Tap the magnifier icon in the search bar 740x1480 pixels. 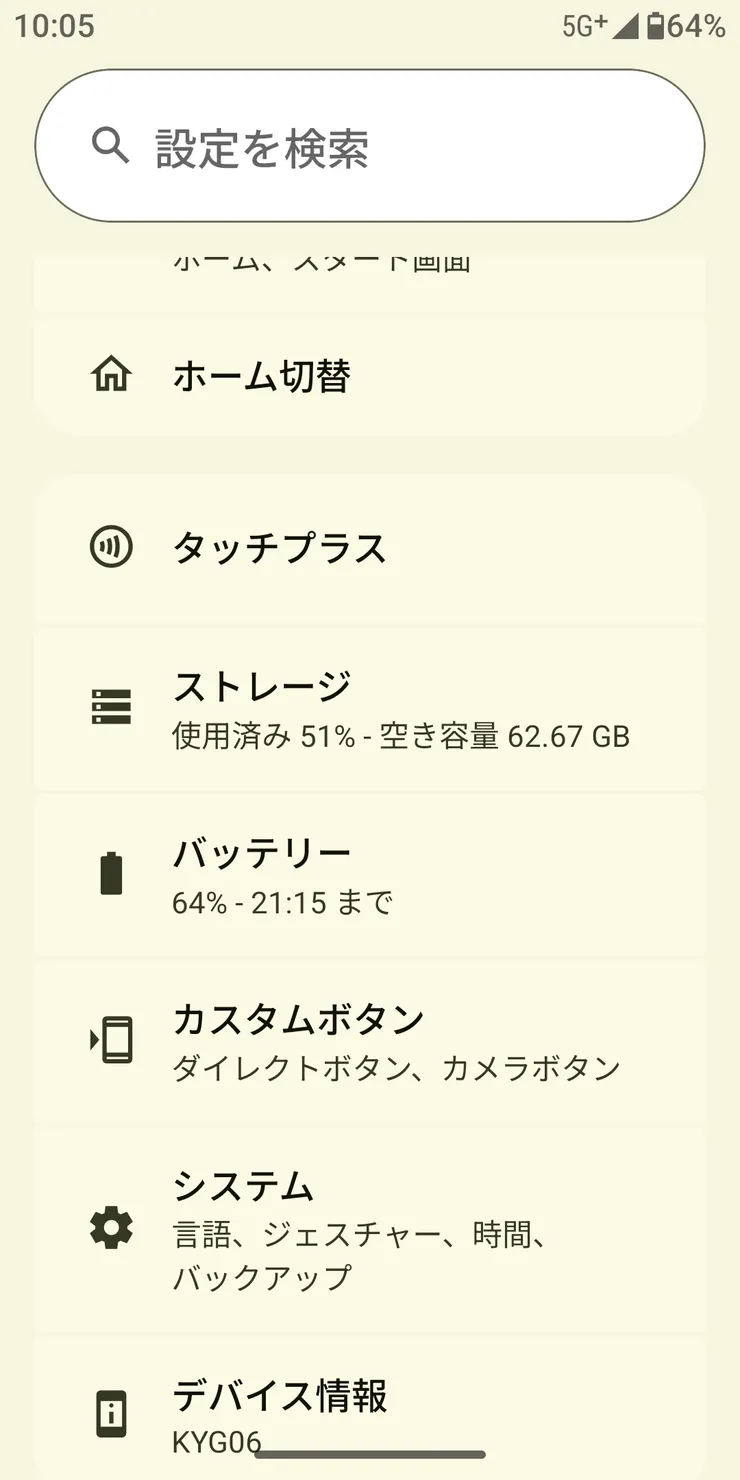coord(108,145)
